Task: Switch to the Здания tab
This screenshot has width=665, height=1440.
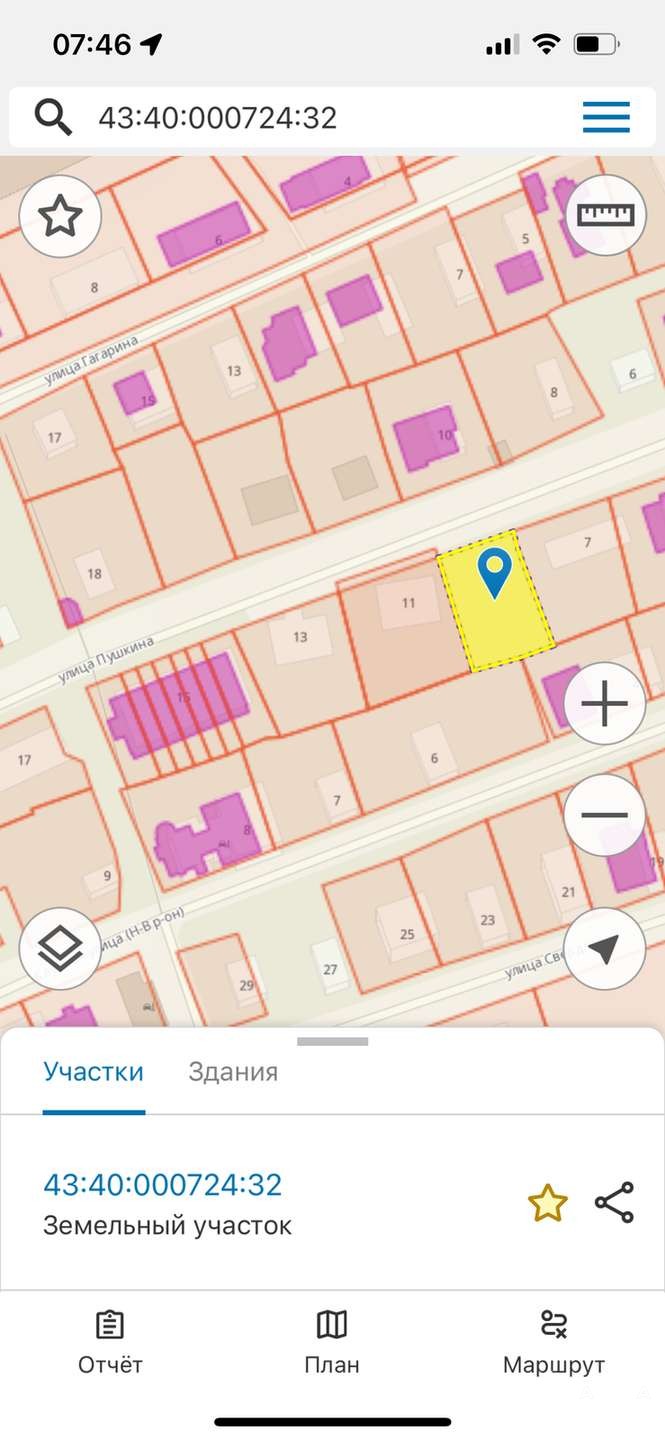Action: (233, 1072)
